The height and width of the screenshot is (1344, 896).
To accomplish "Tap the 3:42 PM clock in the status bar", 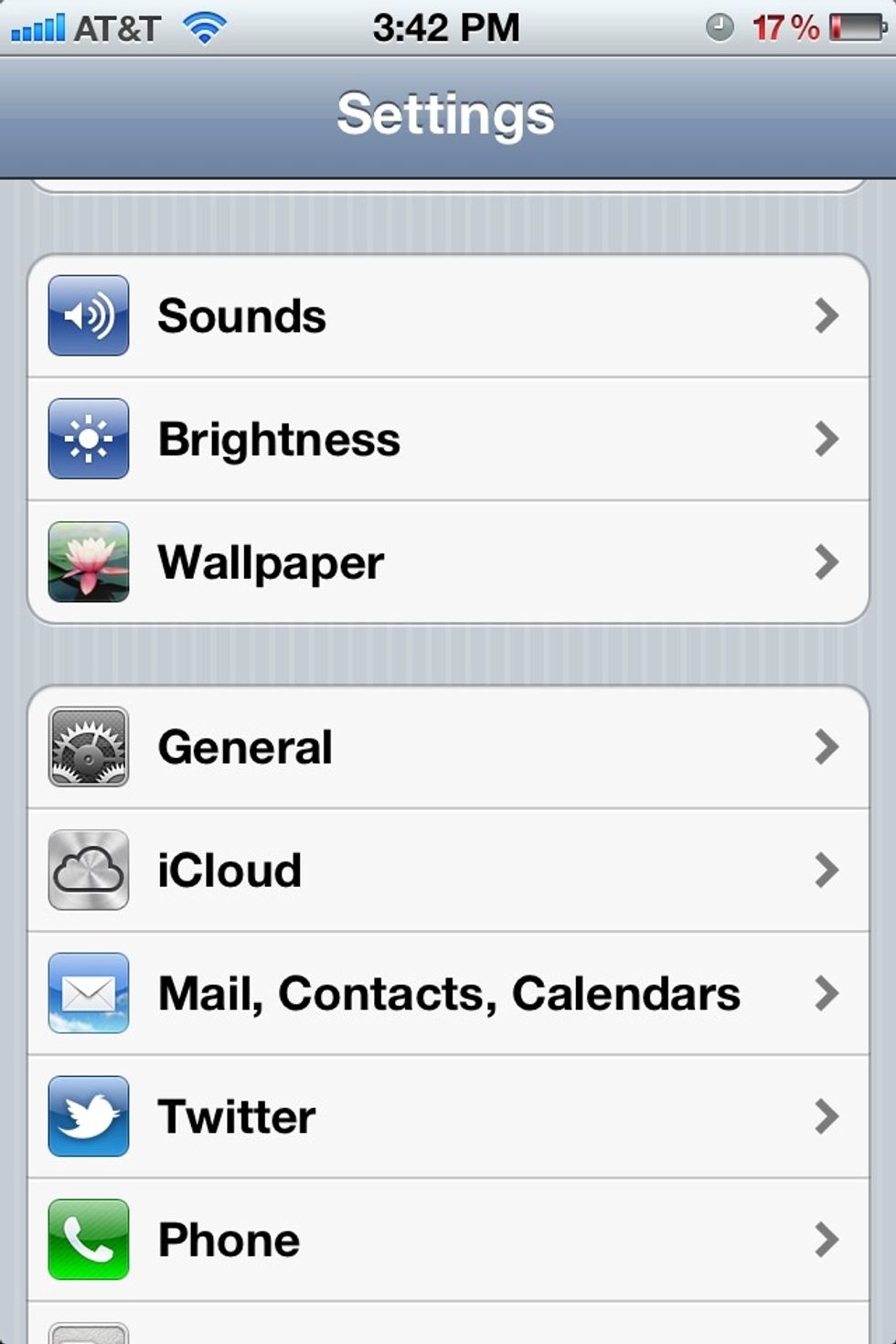I will point(447,27).
